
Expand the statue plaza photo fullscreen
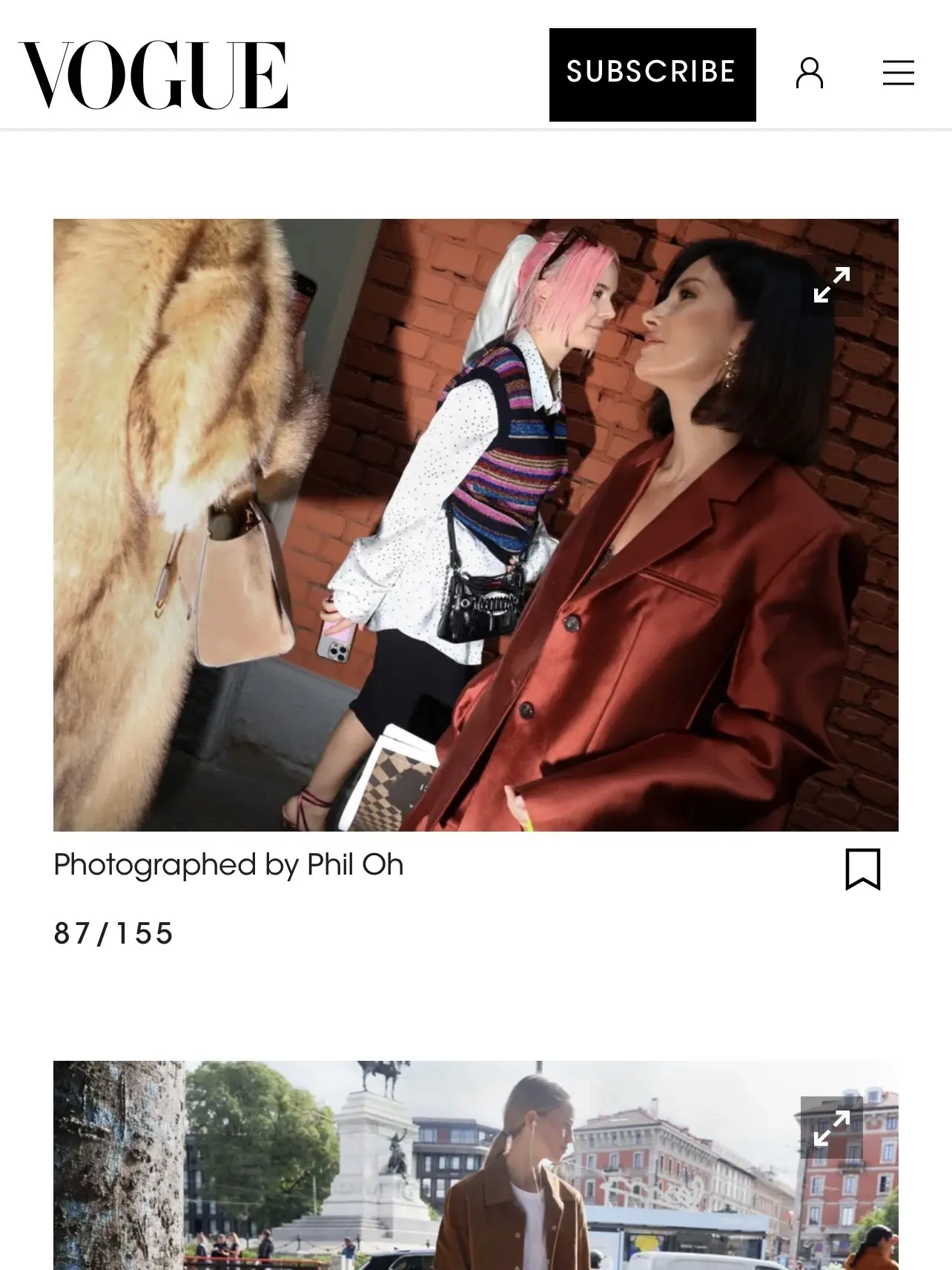click(x=831, y=1128)
